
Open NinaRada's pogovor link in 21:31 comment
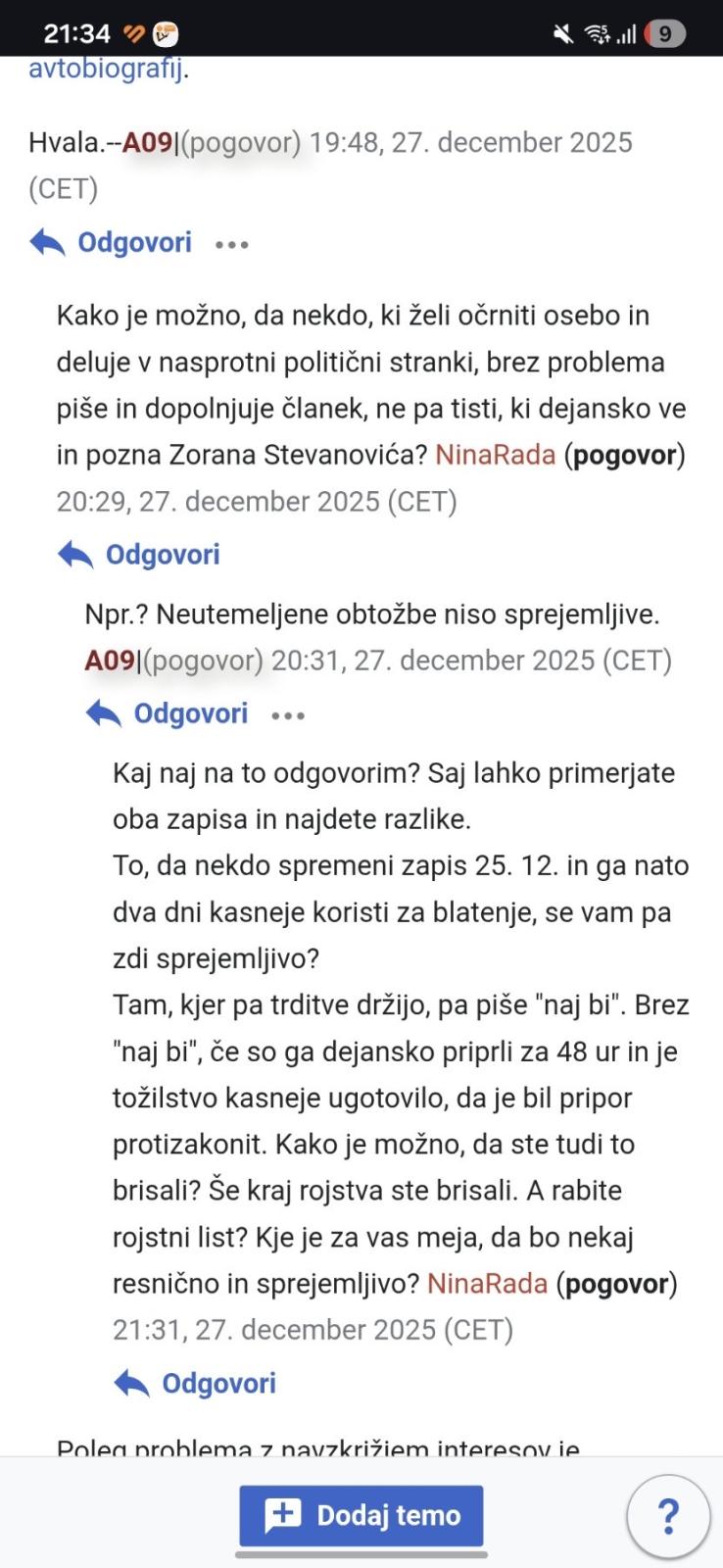(x=617, y=1284)
